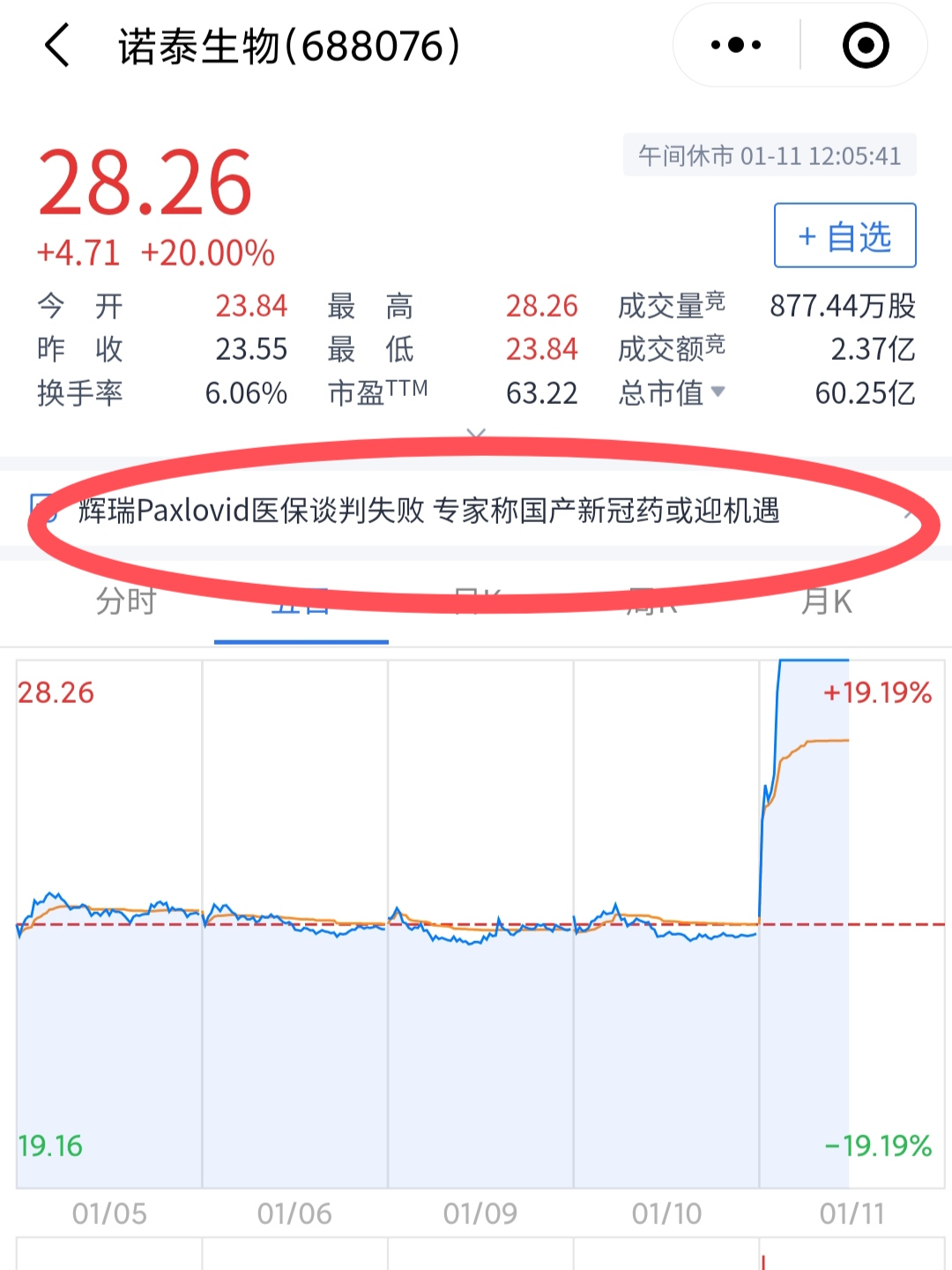
Task: Close the mini program with the circle button
Action: coord(866,45)
